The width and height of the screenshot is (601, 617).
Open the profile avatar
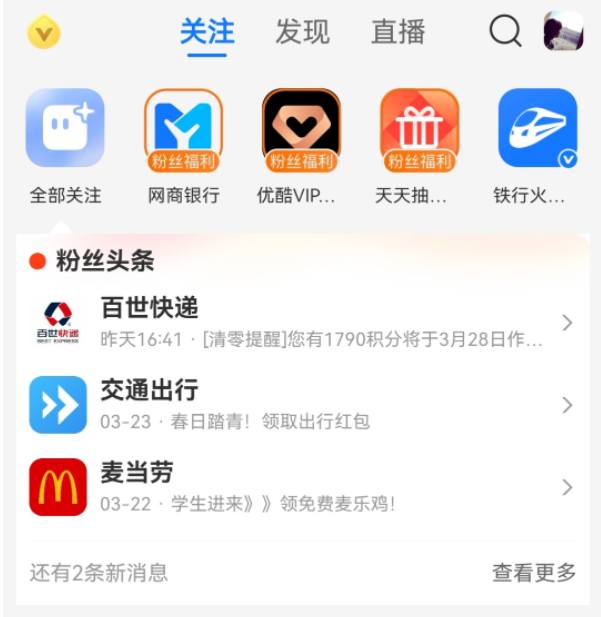pos(563,32)
